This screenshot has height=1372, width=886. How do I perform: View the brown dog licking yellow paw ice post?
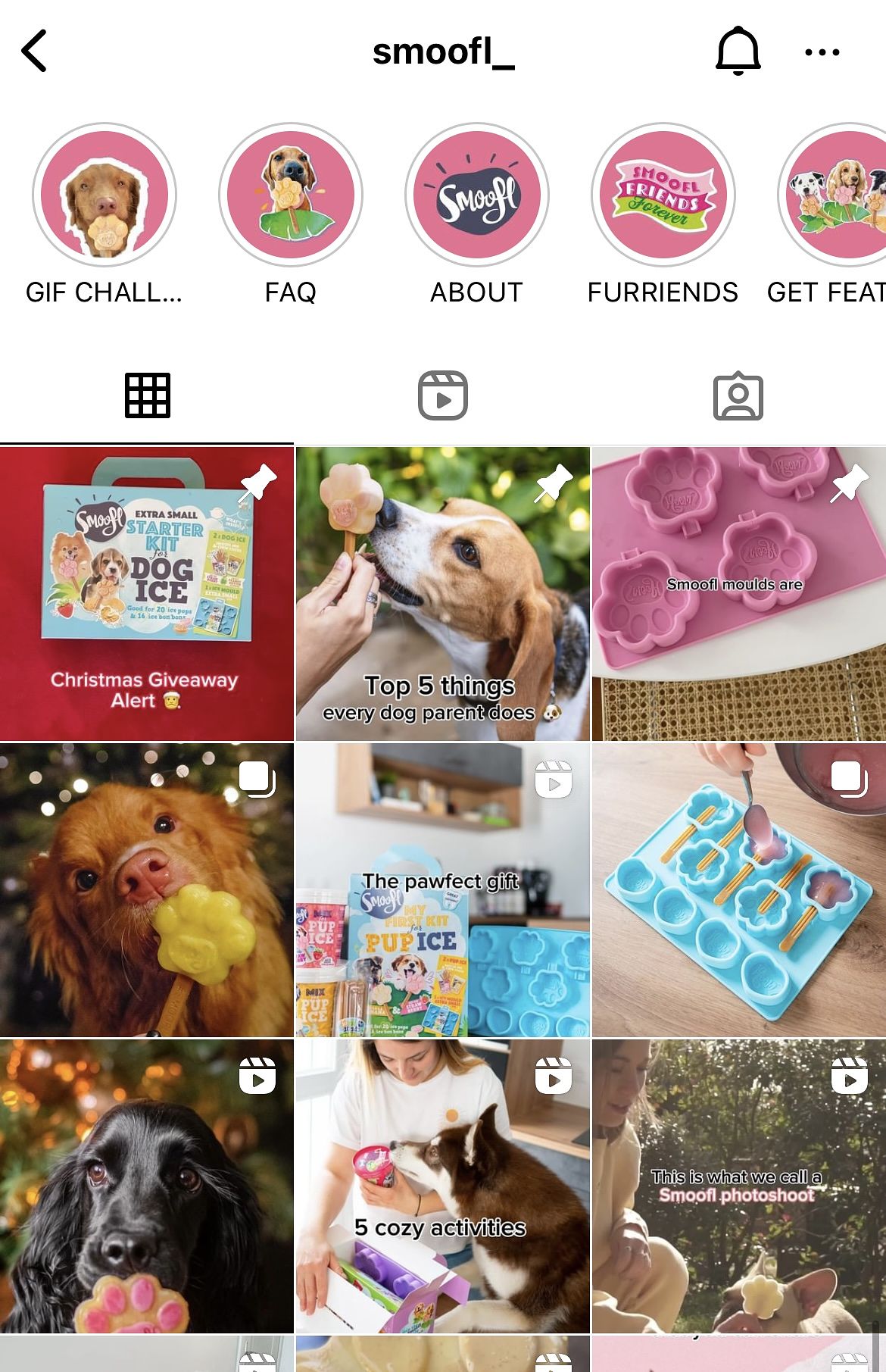147,890
